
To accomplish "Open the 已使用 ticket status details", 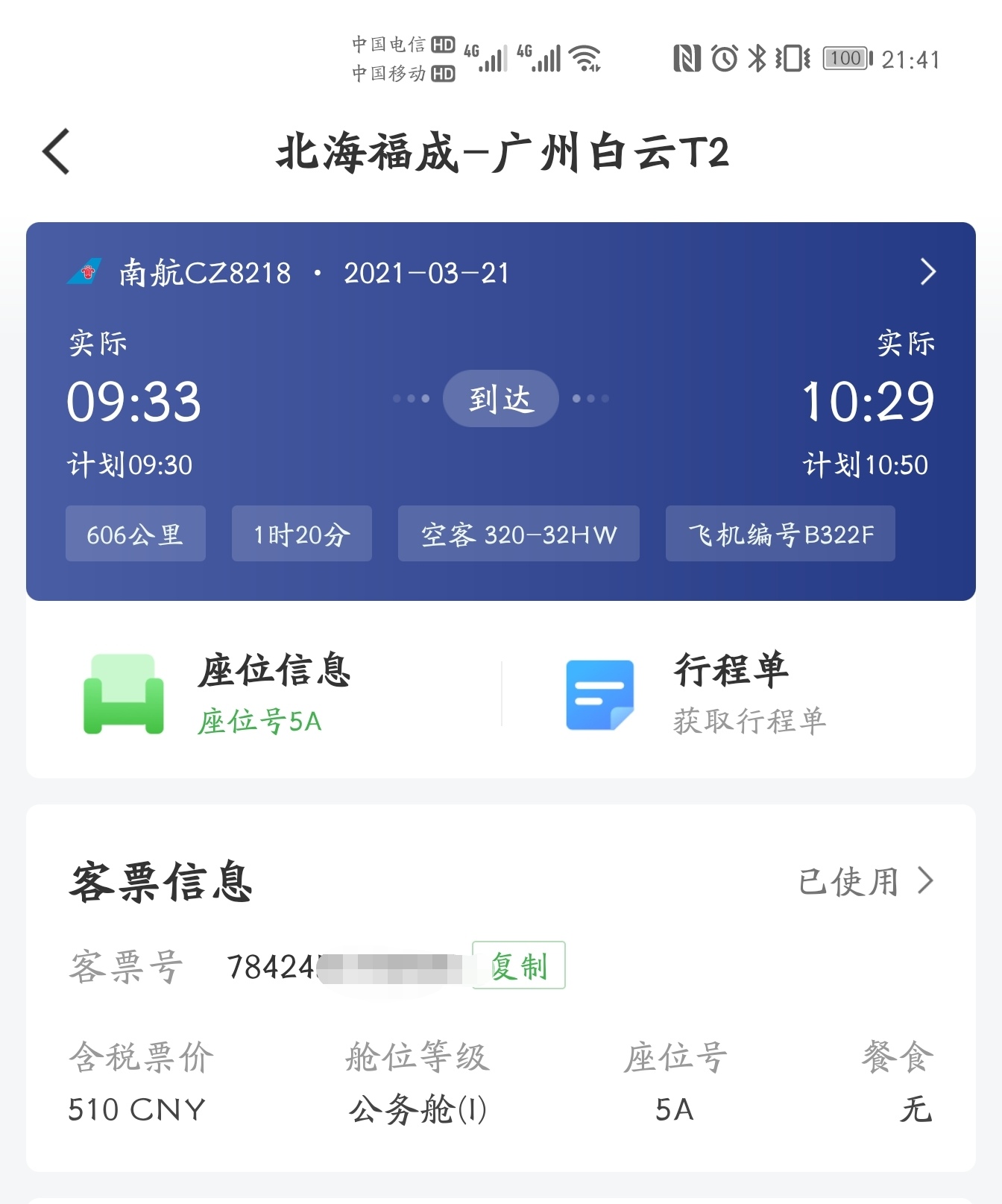I will click(865, 881).
